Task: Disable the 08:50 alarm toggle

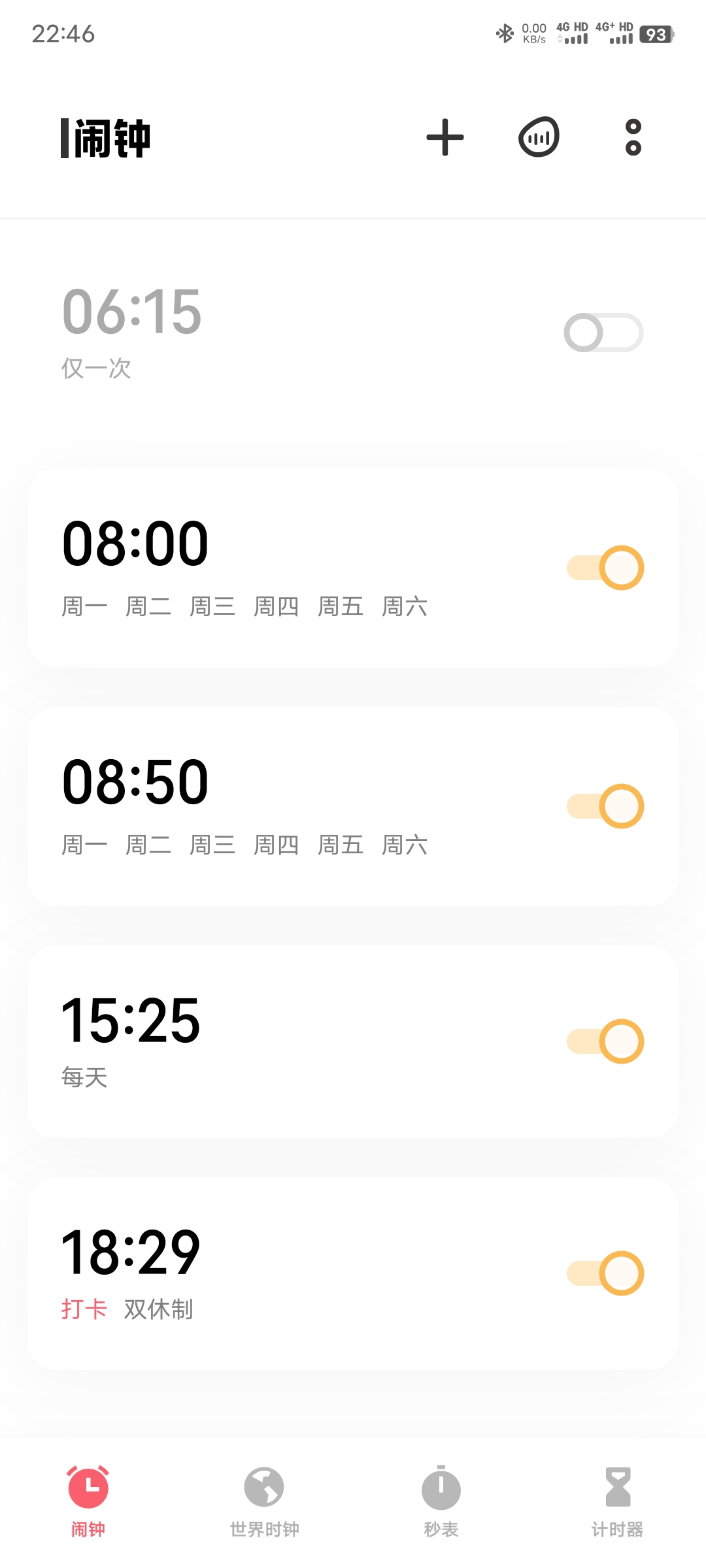Action: [605, 806]
